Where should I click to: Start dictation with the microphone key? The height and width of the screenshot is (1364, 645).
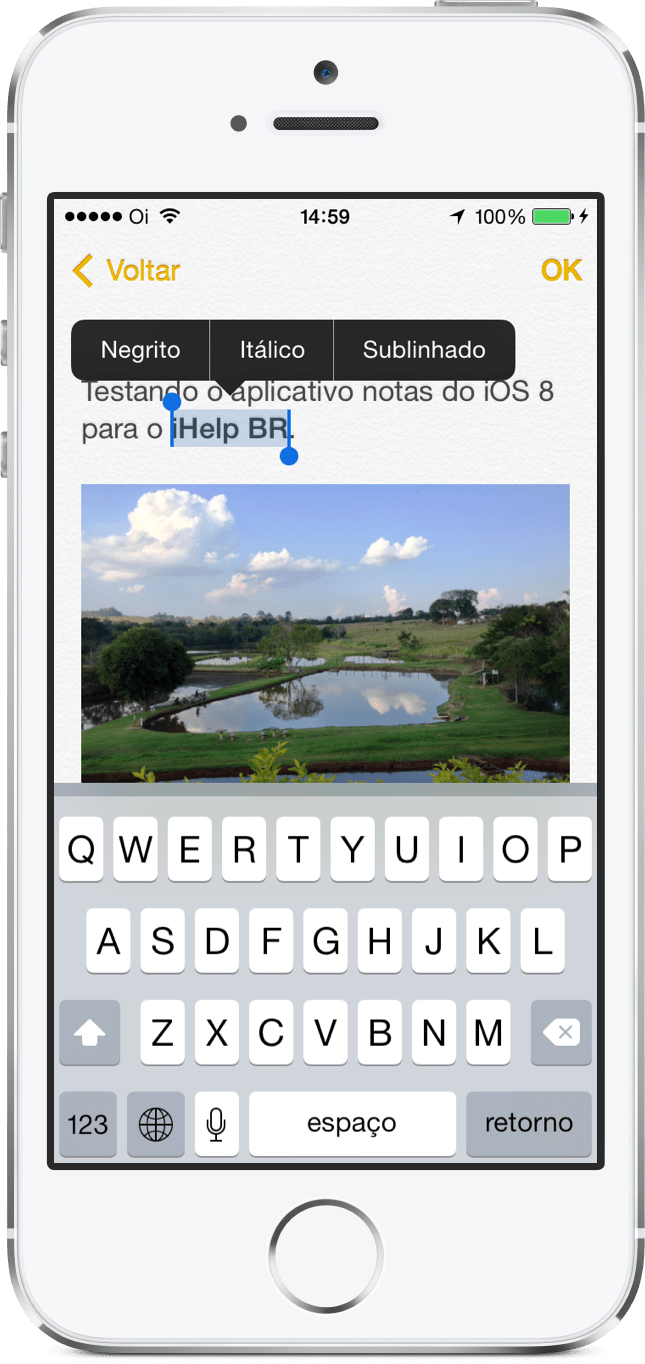[x=216, y=1124]
